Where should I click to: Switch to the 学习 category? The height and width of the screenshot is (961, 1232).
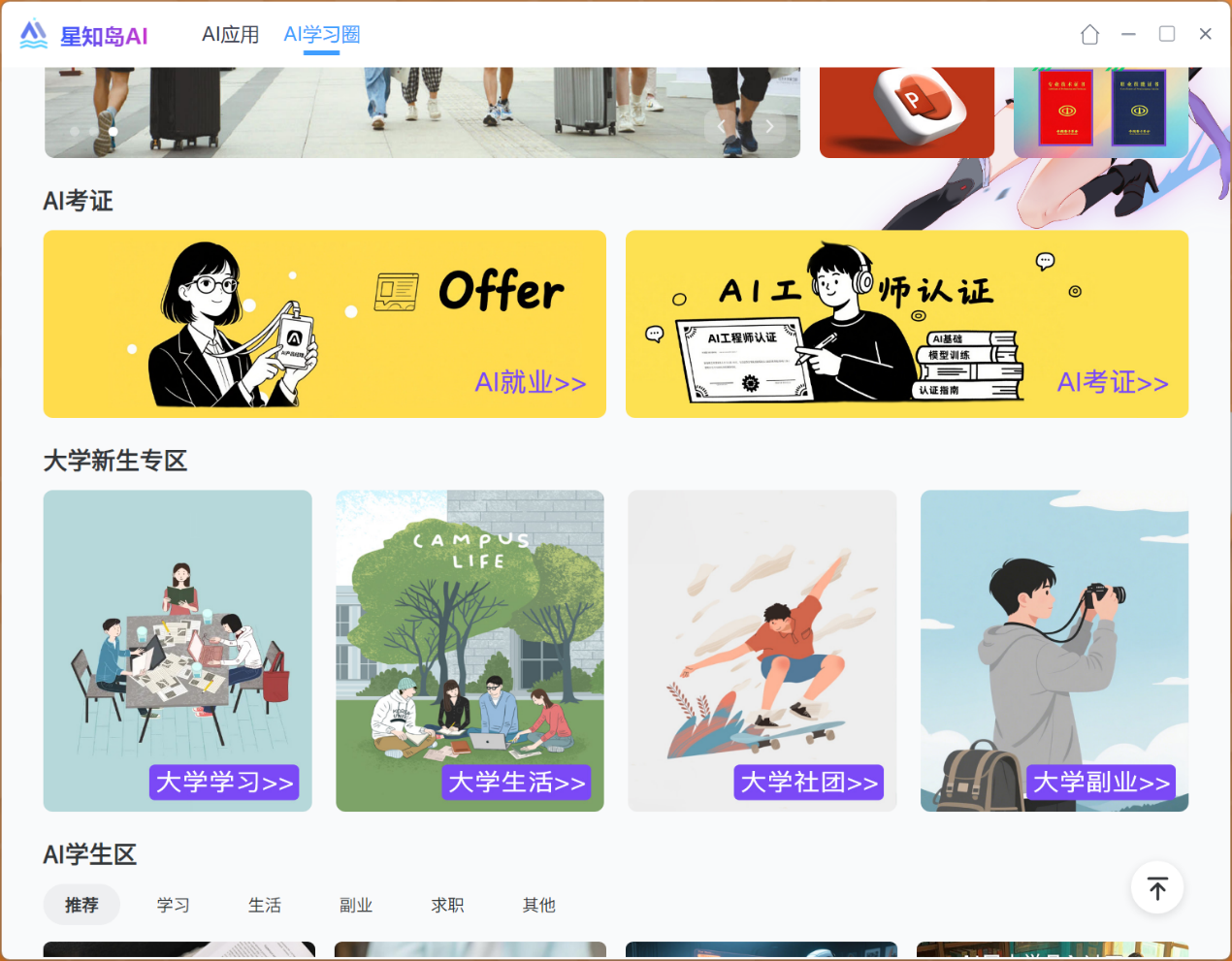[x=173, y=905]
